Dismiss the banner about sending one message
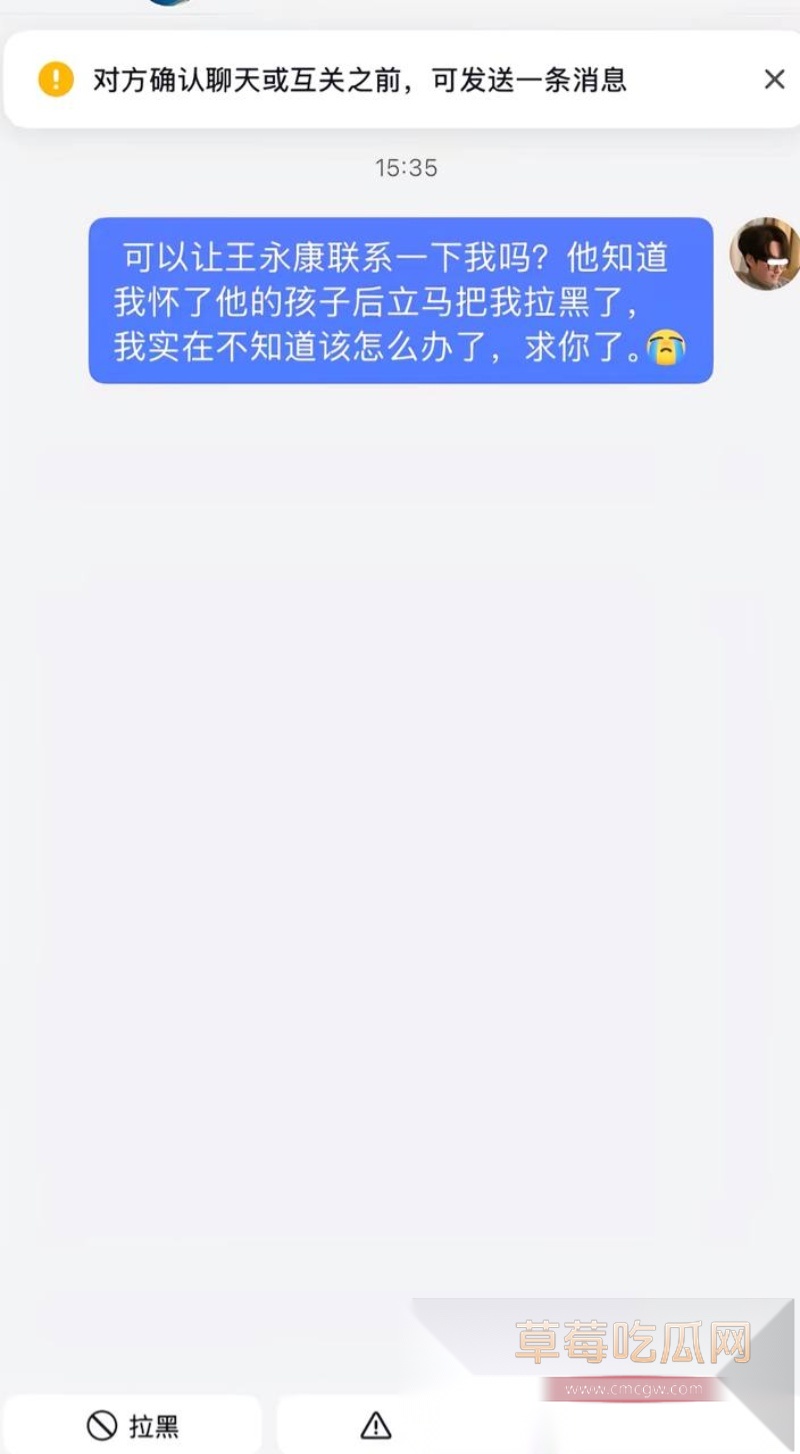This screenshot has height=1454, width=800. tap(773, 79)
